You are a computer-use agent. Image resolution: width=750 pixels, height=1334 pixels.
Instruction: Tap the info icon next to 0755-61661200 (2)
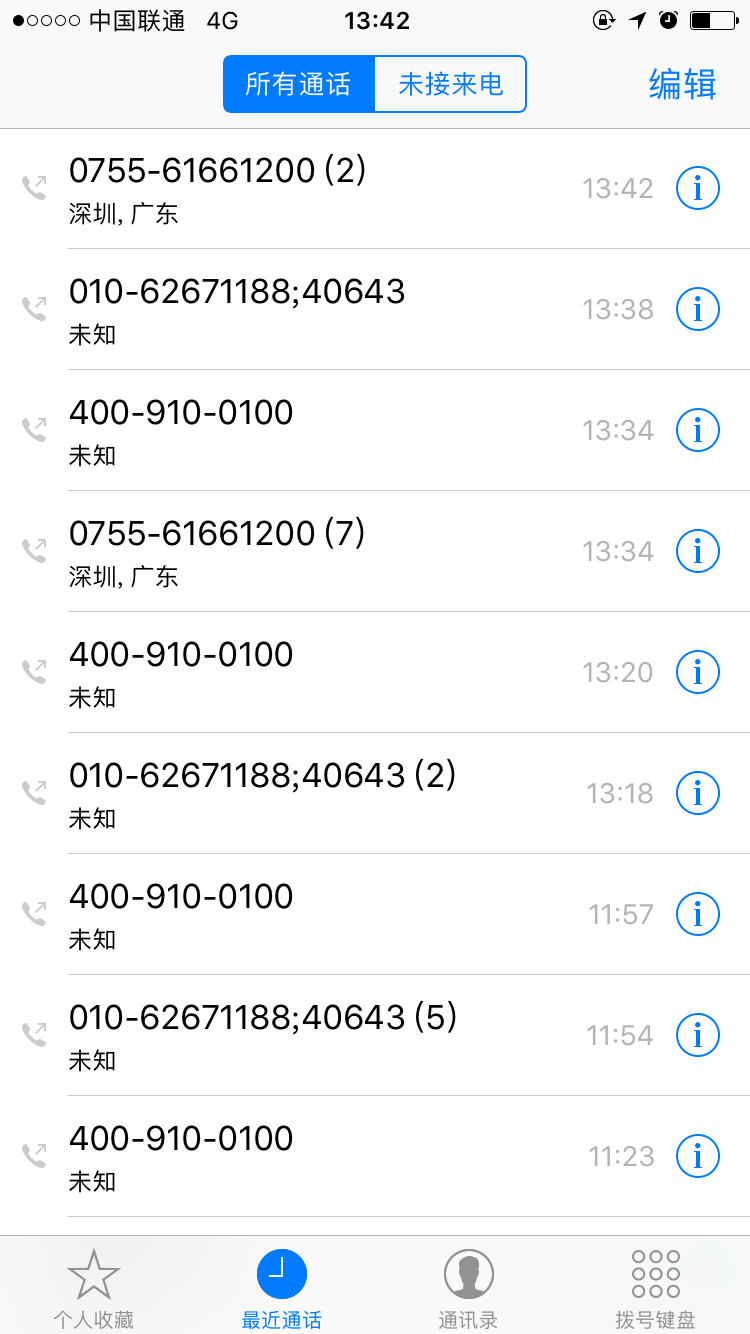[697, 188]
